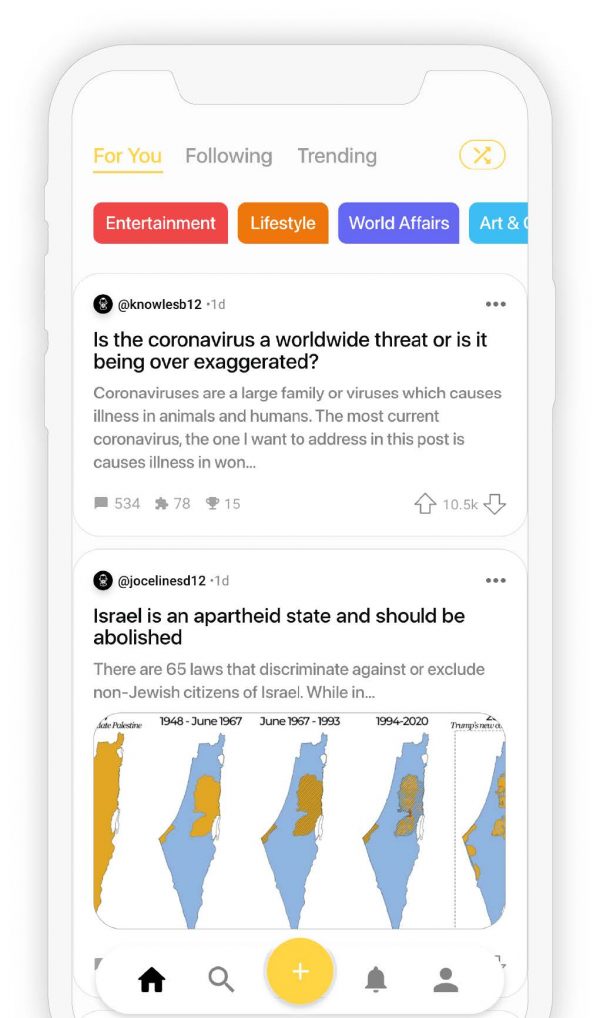Filter by World Affairs chip
This screenshot has height=1018, width=600.
tap(398, 223)
